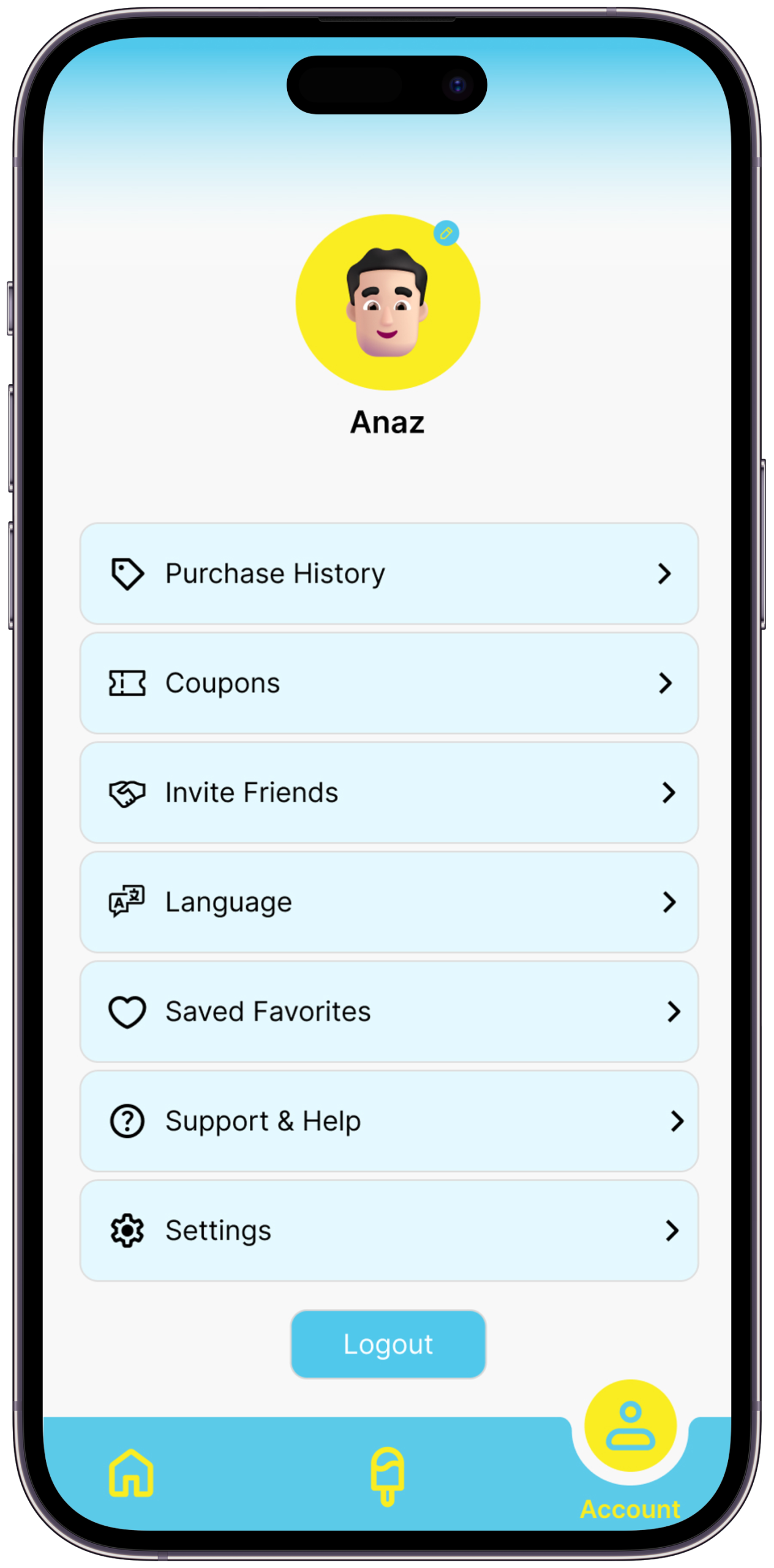The image size is (774, 1568).
Task: Edit the profile avatar with the pencil icon
Action: [x=446, y=233]
